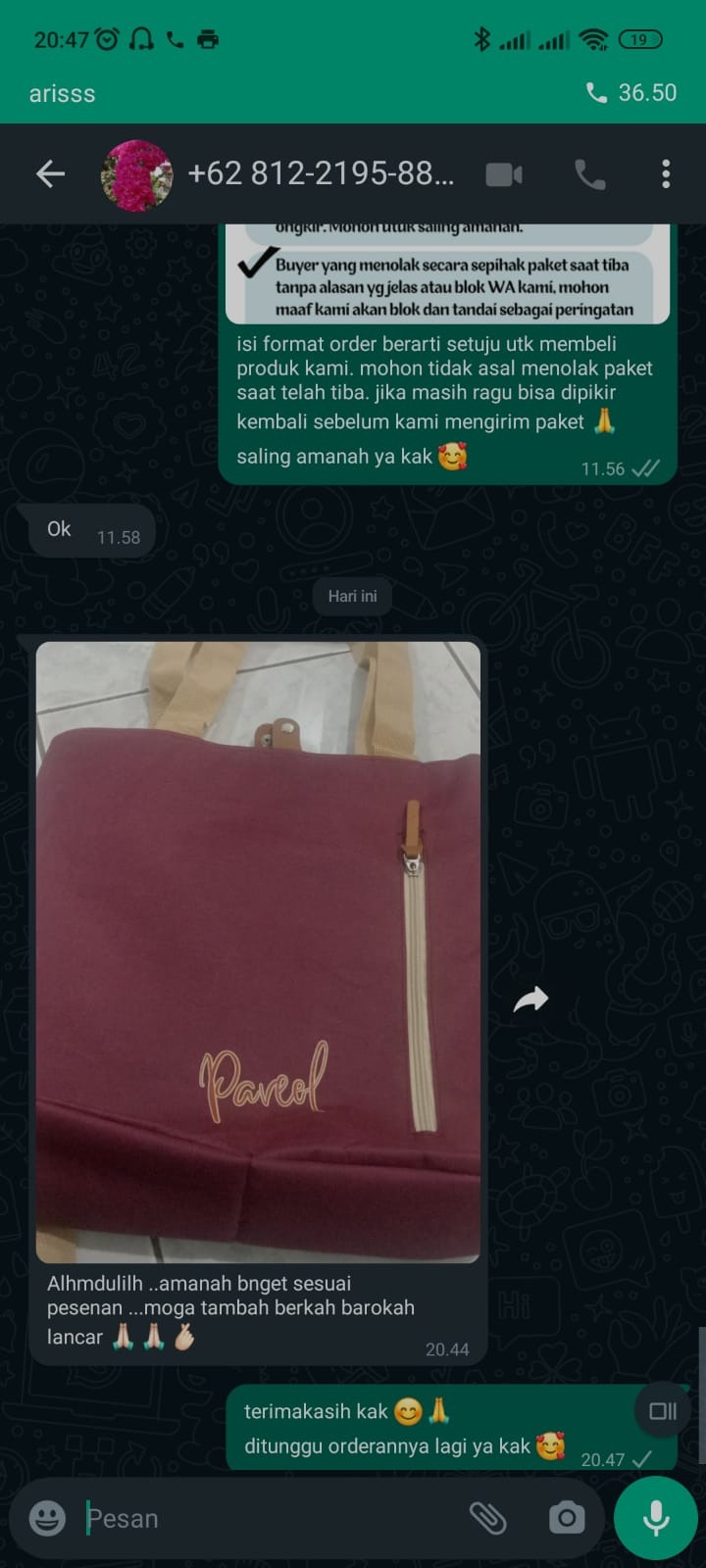
Task: Open contact profile photo
Action: tap(136, 174)
